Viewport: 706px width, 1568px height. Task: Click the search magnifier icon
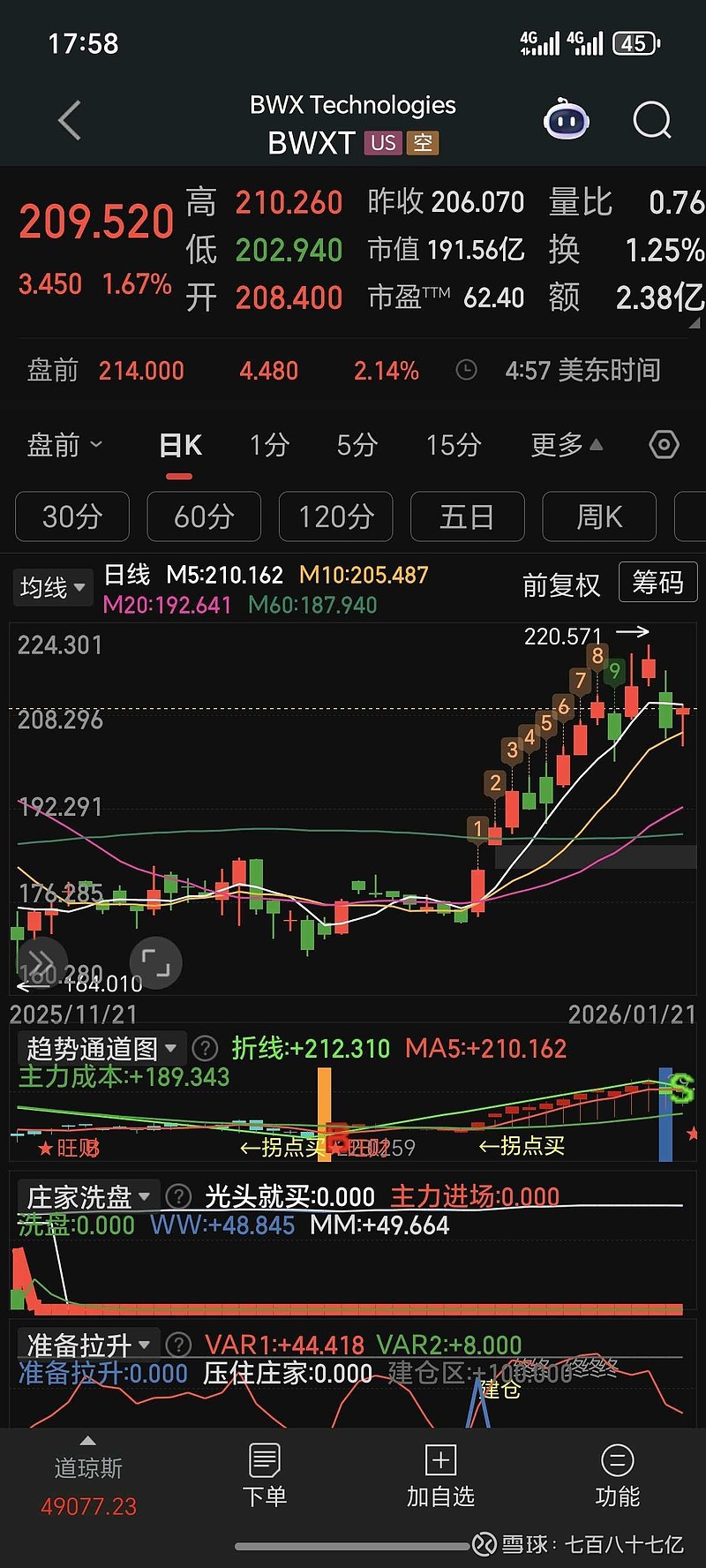(x=650, y=120)
